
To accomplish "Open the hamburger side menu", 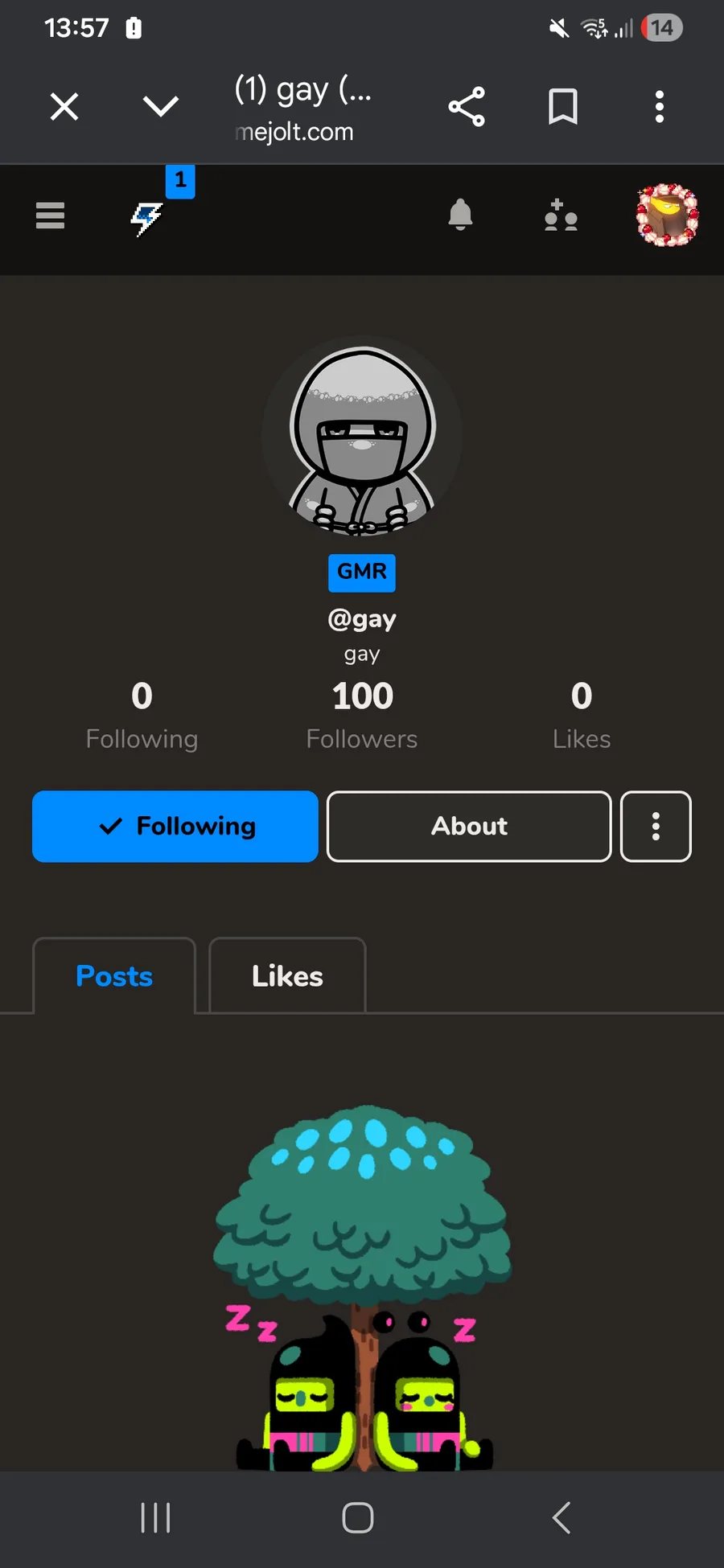I will click(x=50, y=215).
